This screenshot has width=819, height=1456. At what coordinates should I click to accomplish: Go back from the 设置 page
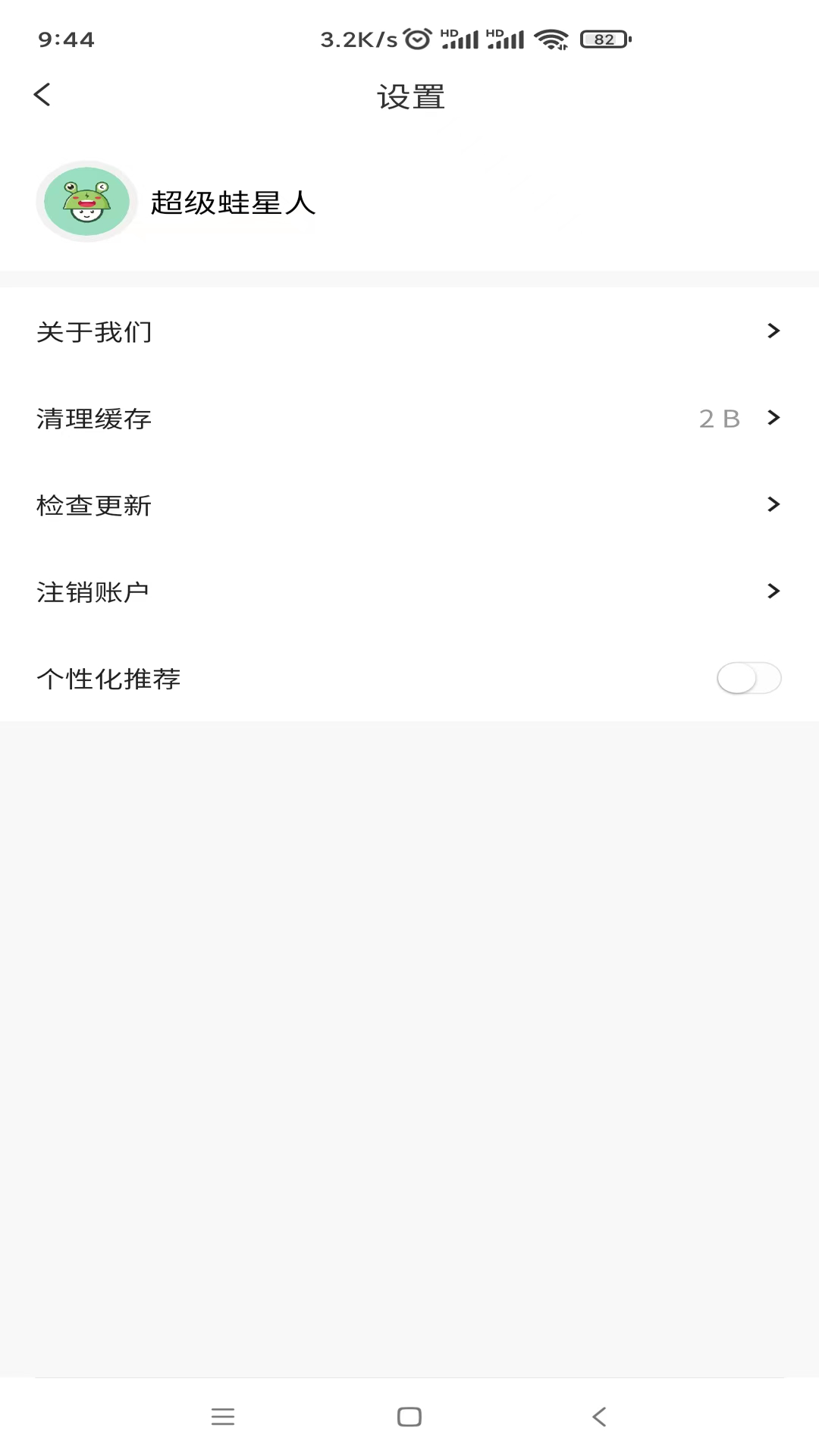coord(42,95)
